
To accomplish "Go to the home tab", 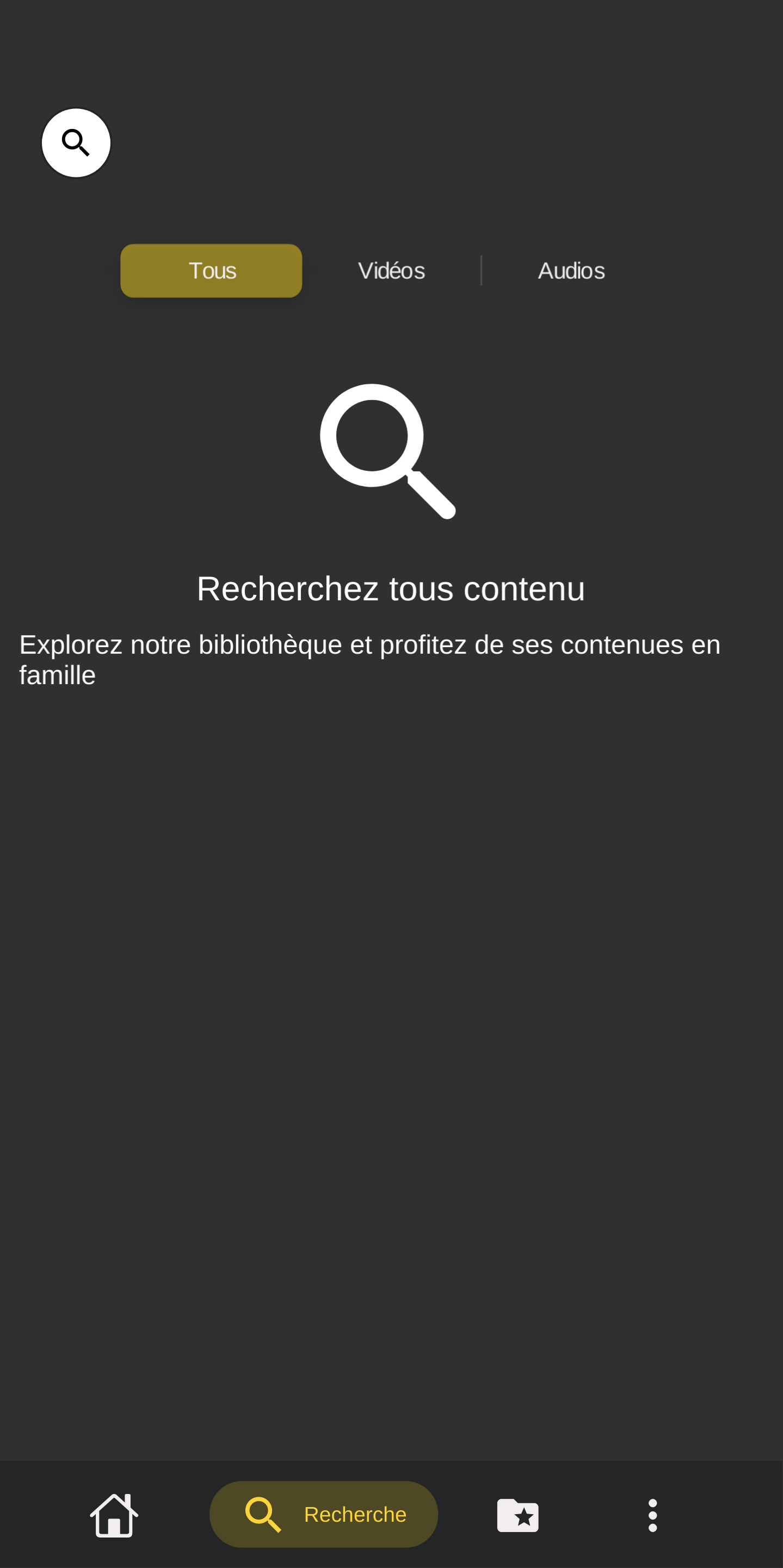I will (114, 1515).
